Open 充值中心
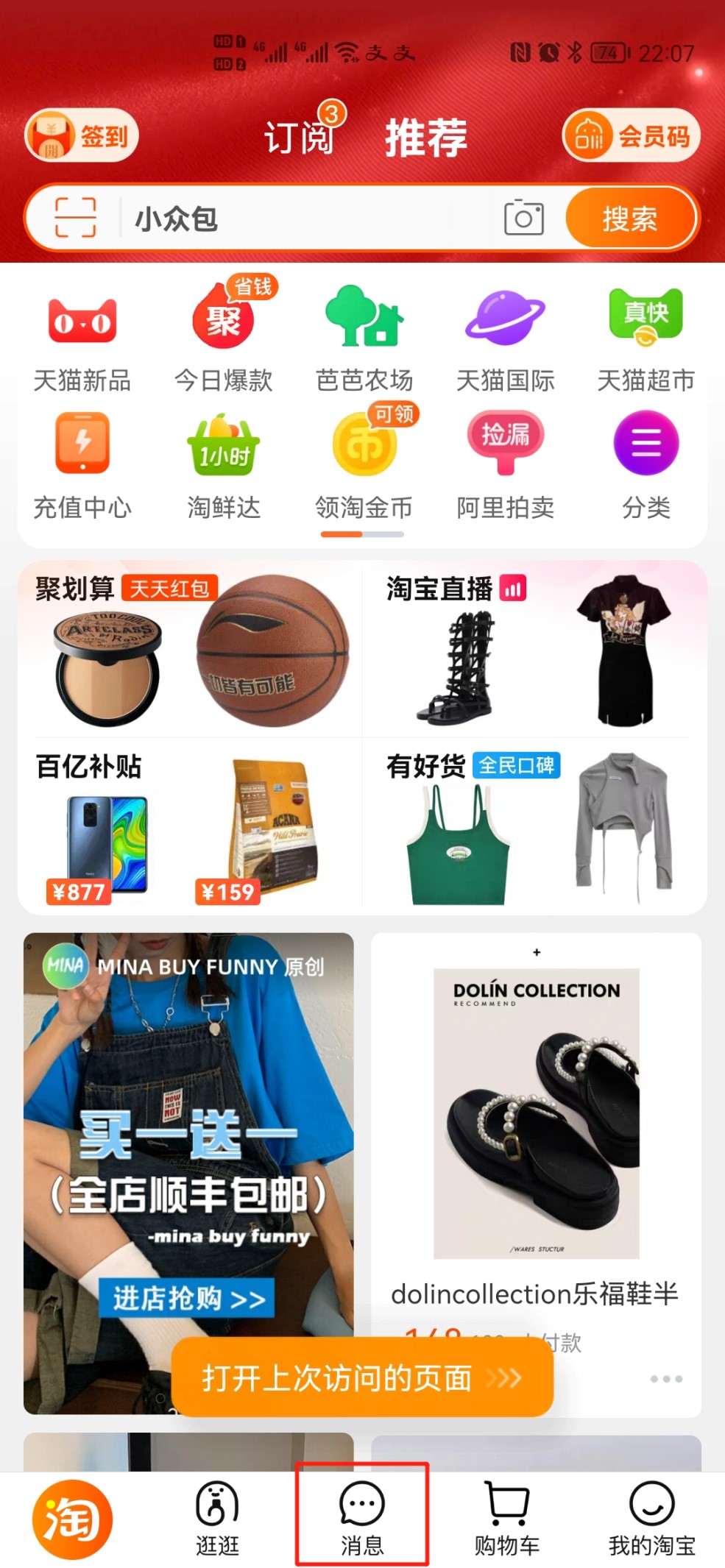This screenshot has width=725, height=1568. pos(82,465)
